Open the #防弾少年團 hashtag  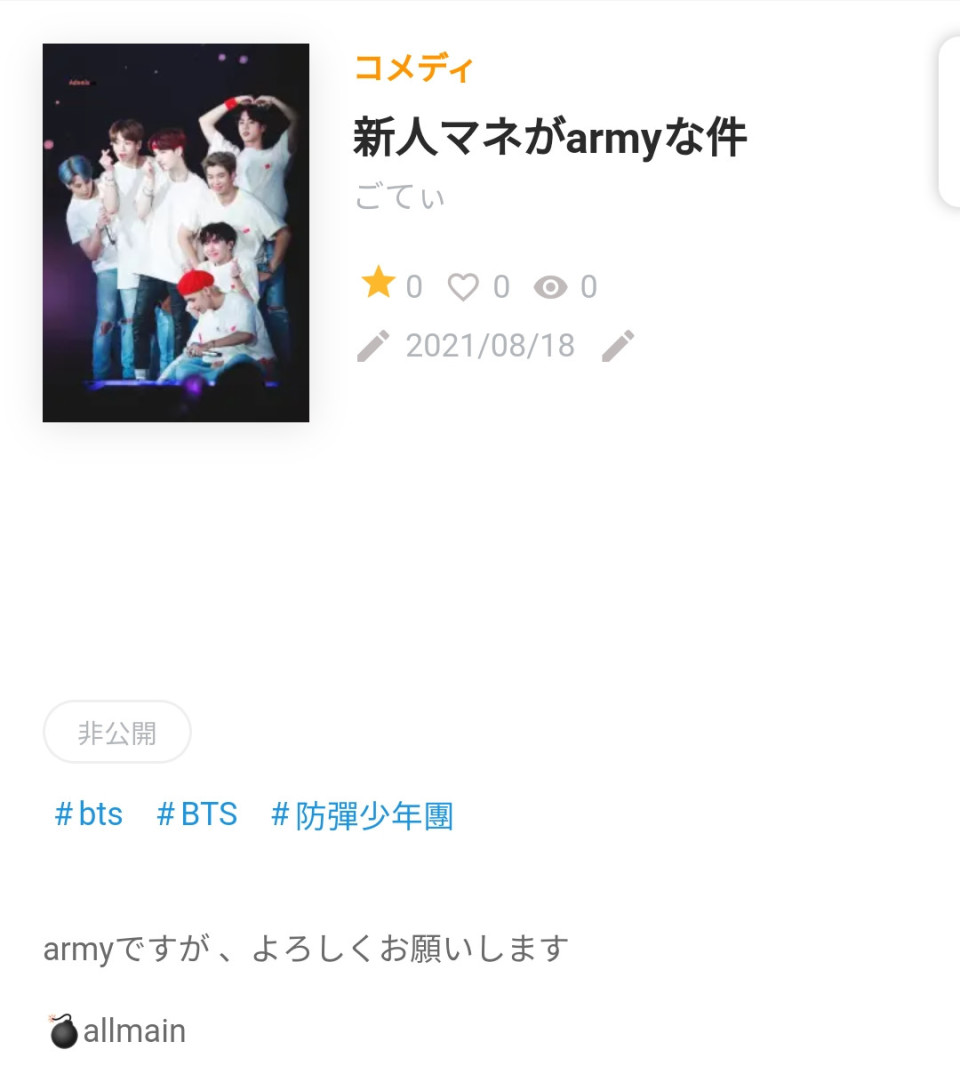(x=362, y=816)
